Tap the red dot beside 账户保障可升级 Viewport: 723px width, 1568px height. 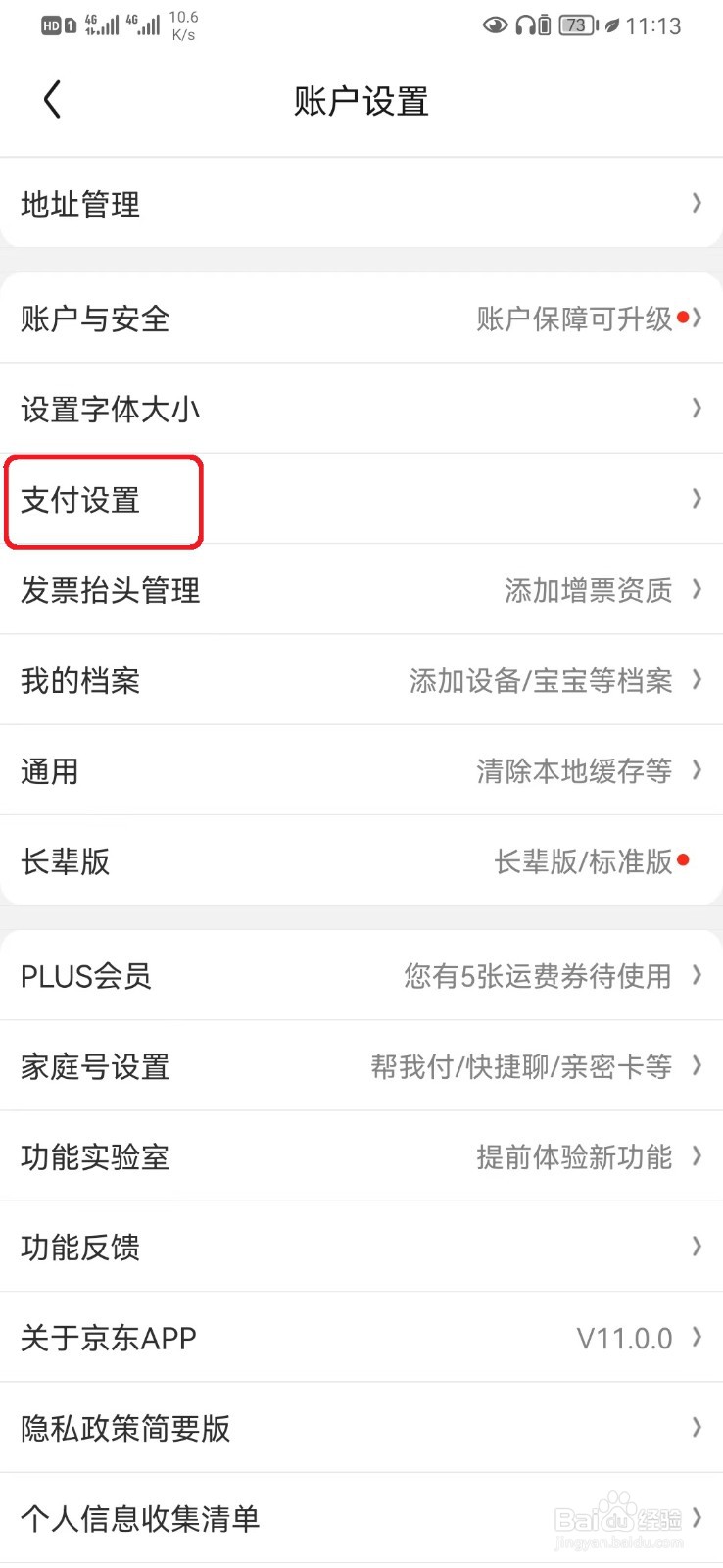(684, 316)
